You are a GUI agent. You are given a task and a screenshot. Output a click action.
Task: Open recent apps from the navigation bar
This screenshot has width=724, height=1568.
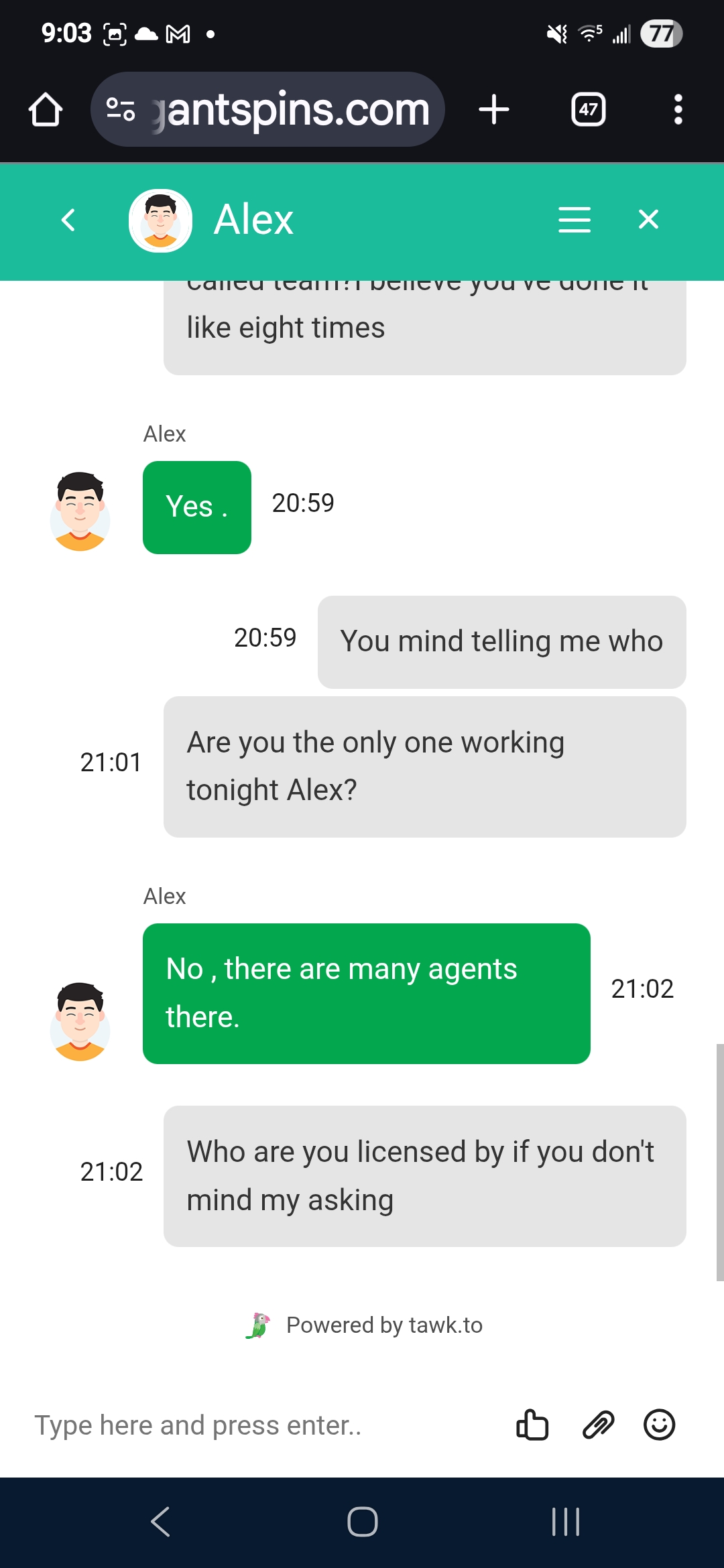565,1521
